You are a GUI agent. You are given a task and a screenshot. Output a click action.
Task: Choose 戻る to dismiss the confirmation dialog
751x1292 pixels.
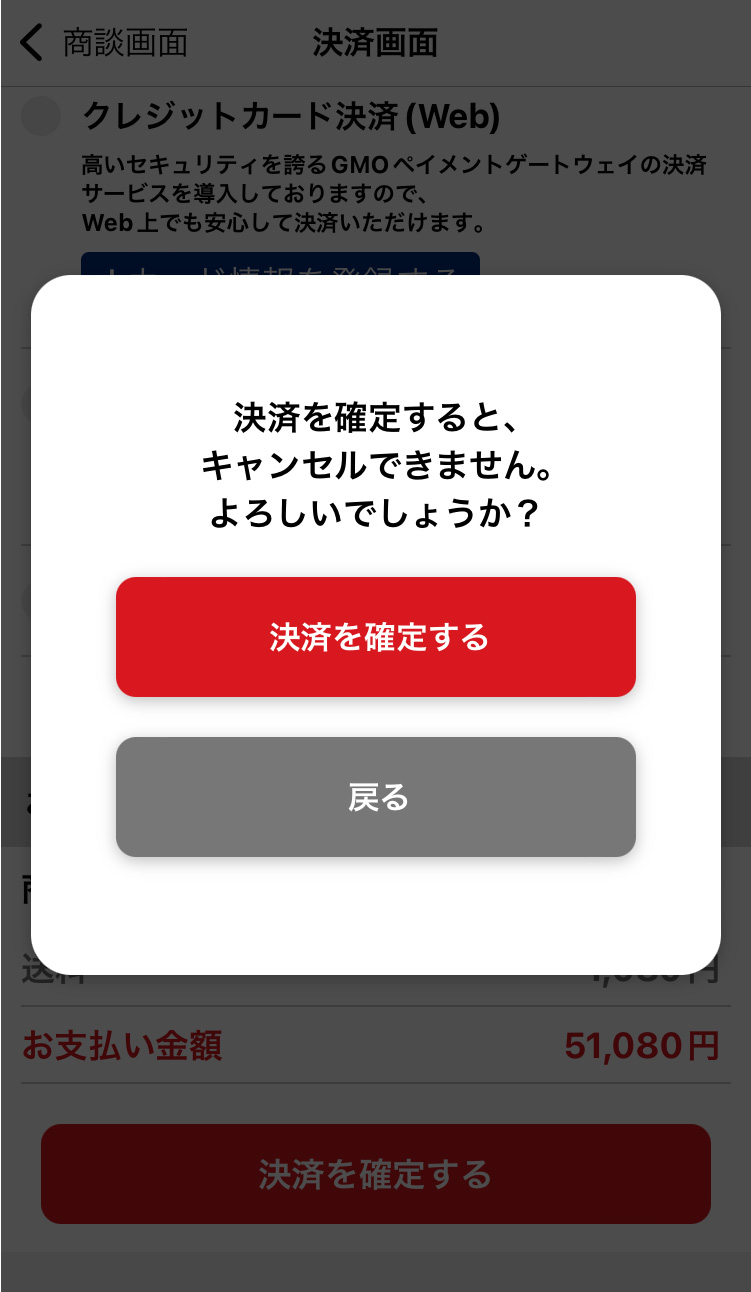coord(376,797)
